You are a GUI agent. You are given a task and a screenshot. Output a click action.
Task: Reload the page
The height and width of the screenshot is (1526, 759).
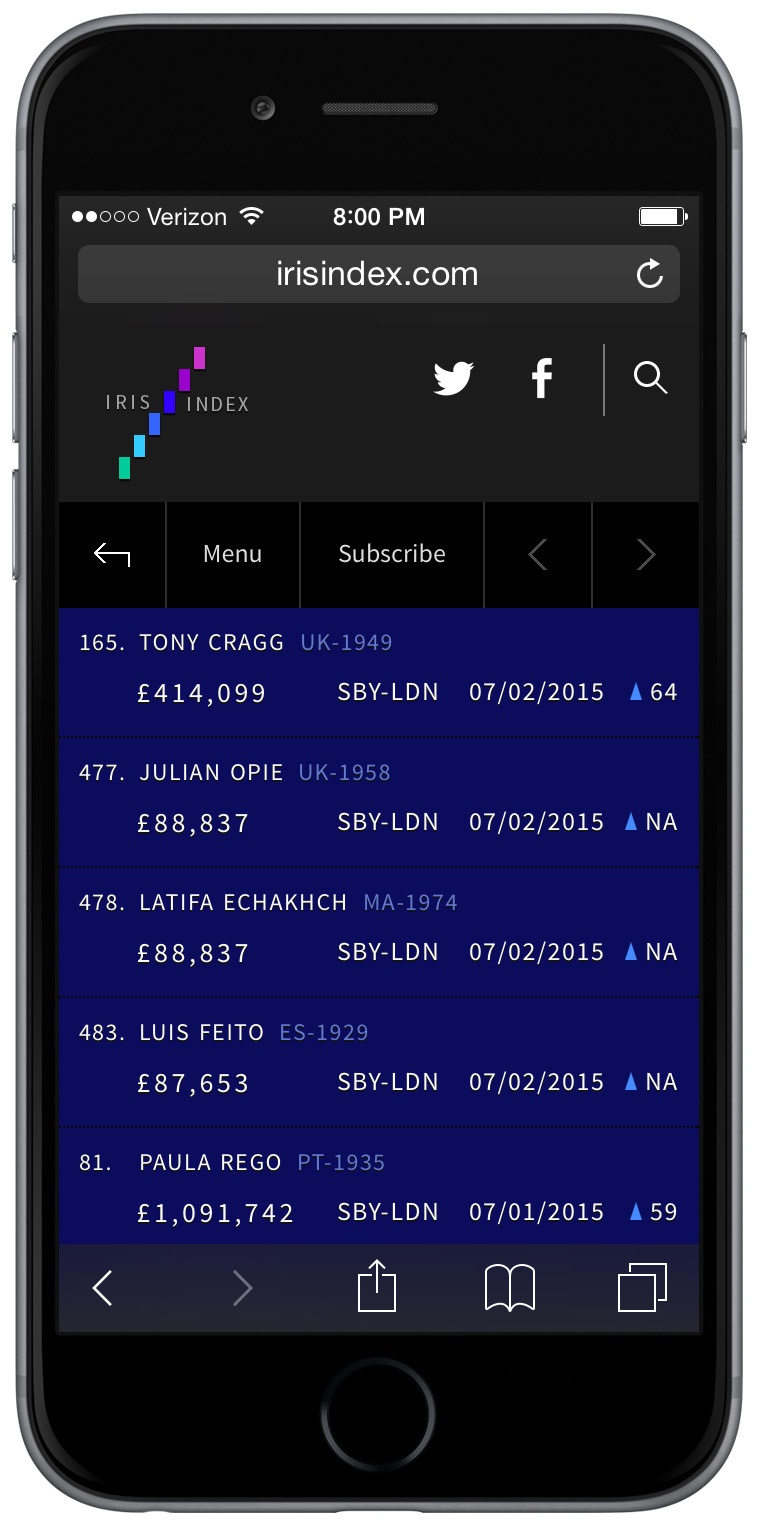tap(650, 274)
